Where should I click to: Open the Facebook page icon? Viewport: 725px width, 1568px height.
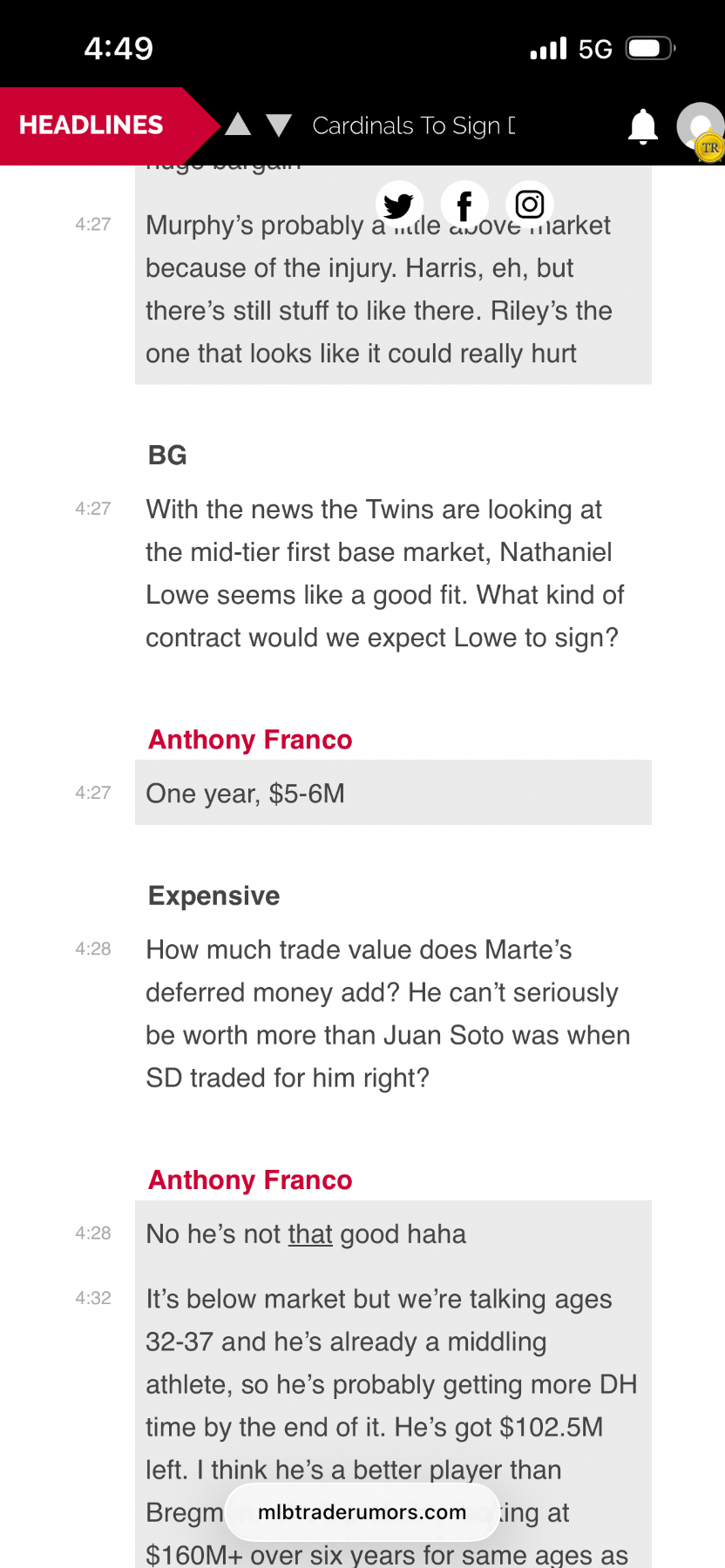coord(464,206)
